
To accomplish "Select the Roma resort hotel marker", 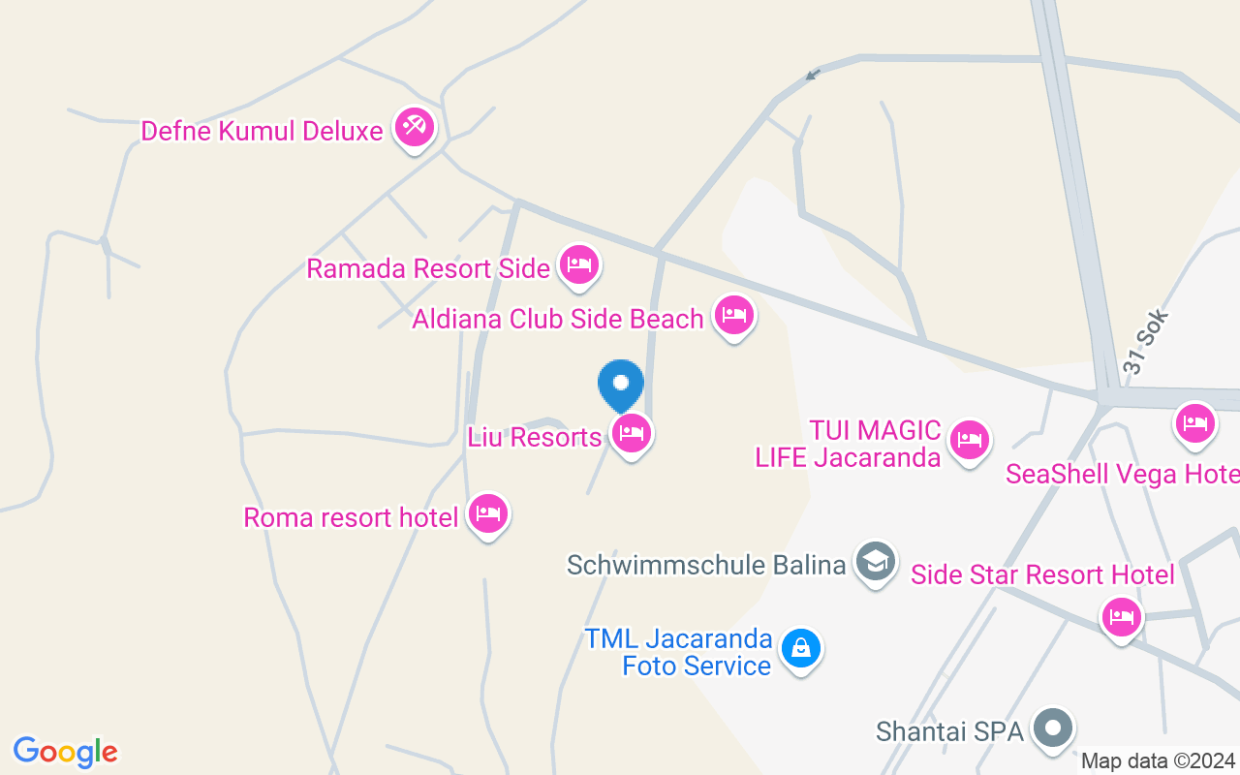I will point(487,514).
